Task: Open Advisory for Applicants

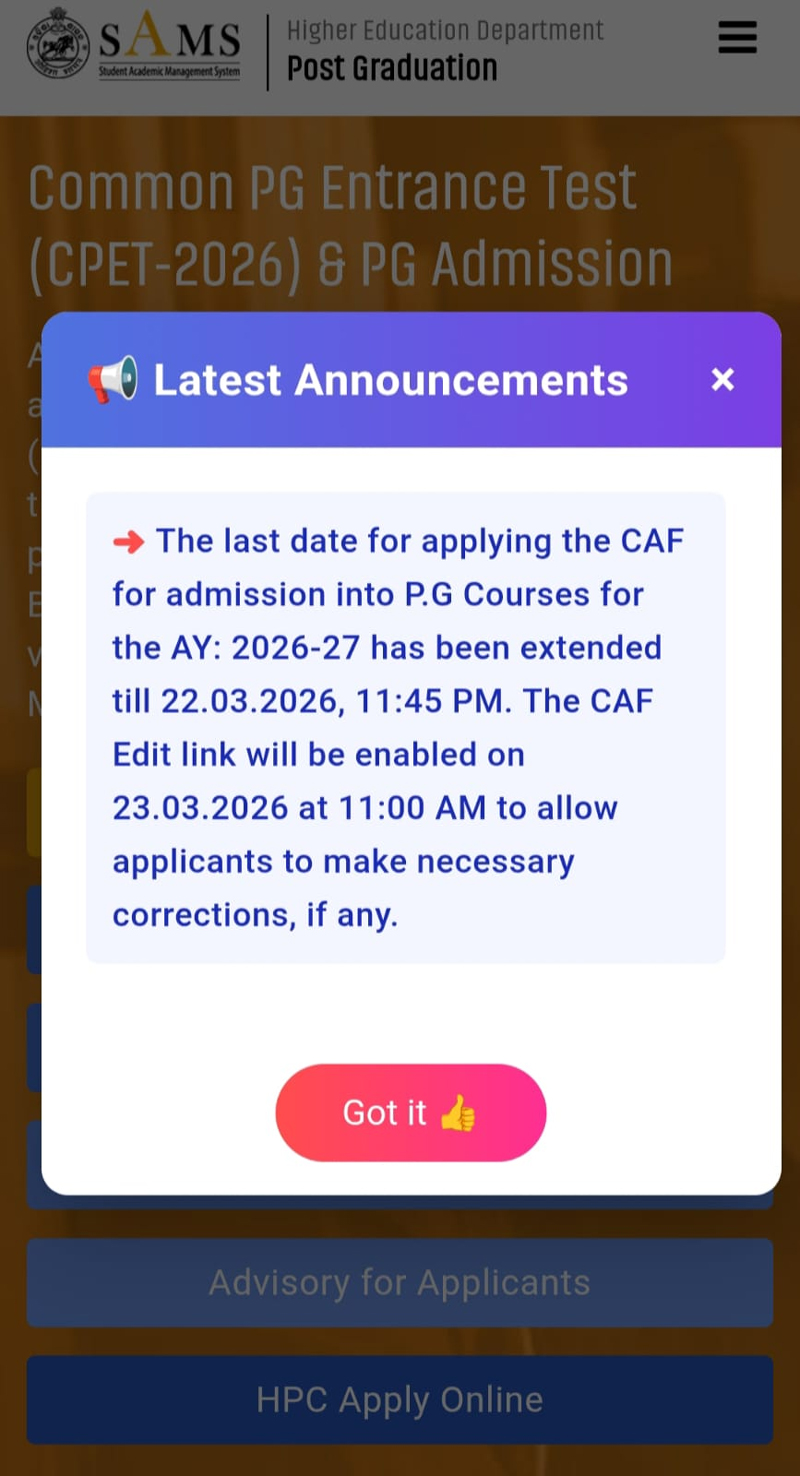Action: (399, 1282)
